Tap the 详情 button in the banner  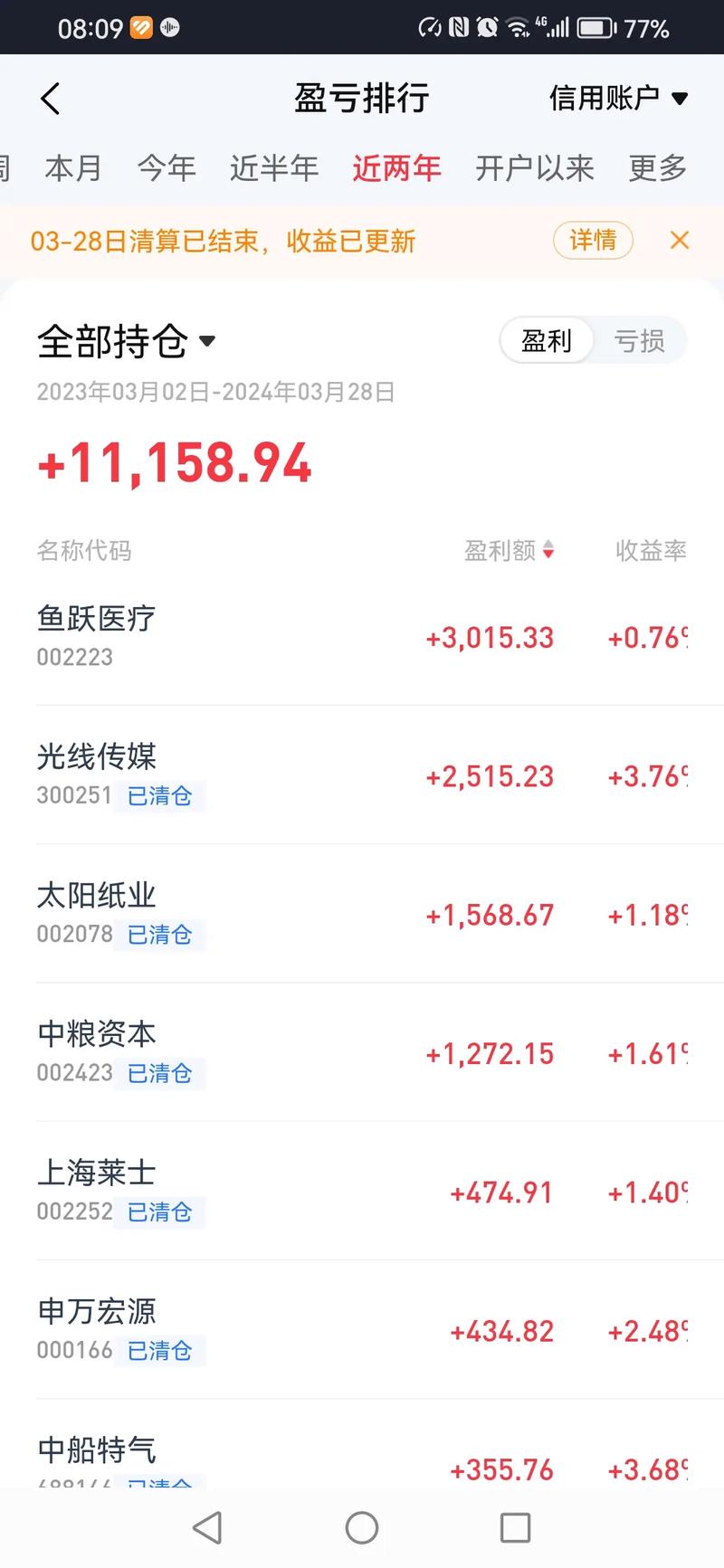point(593,240)
